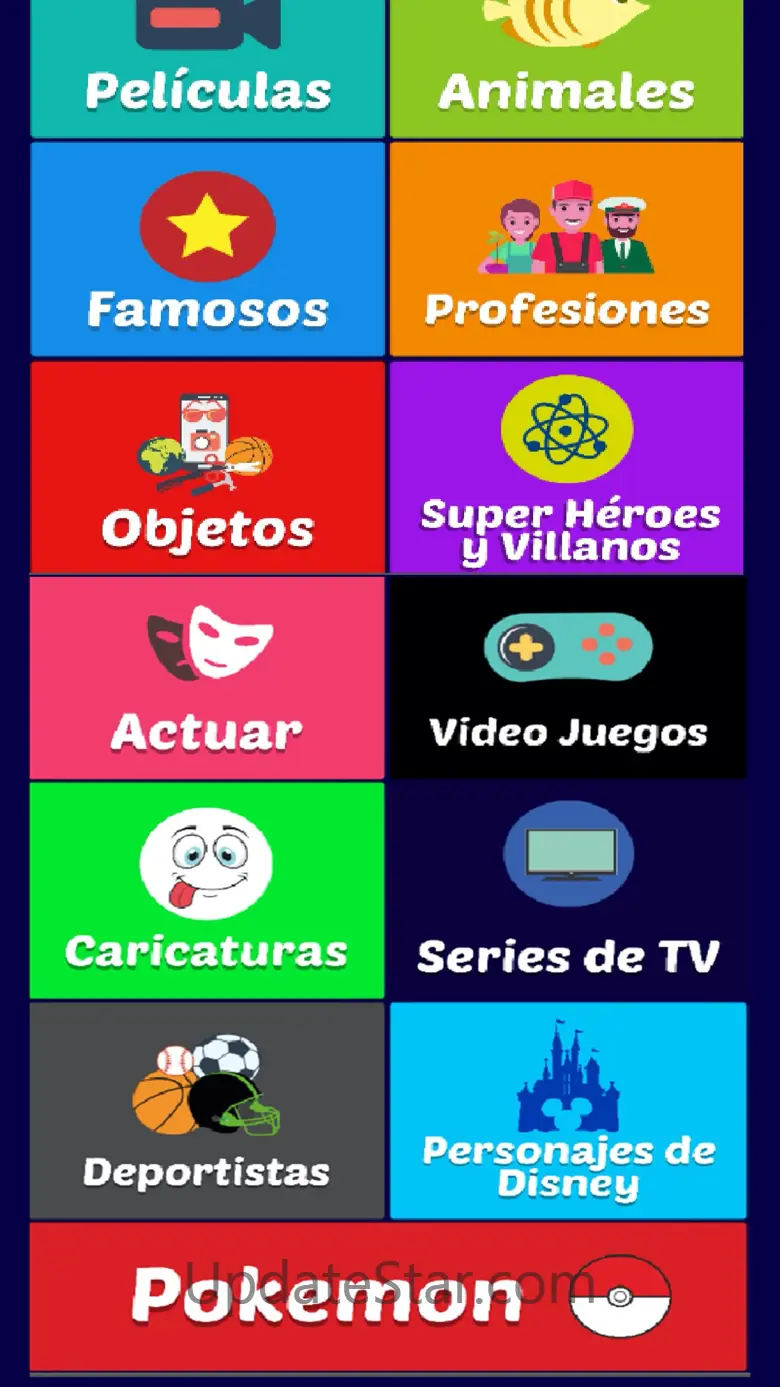Viewport: 780px width, 1387px height.
Task: Choose the Video Juegos category
Action: [x=567, y=677]
